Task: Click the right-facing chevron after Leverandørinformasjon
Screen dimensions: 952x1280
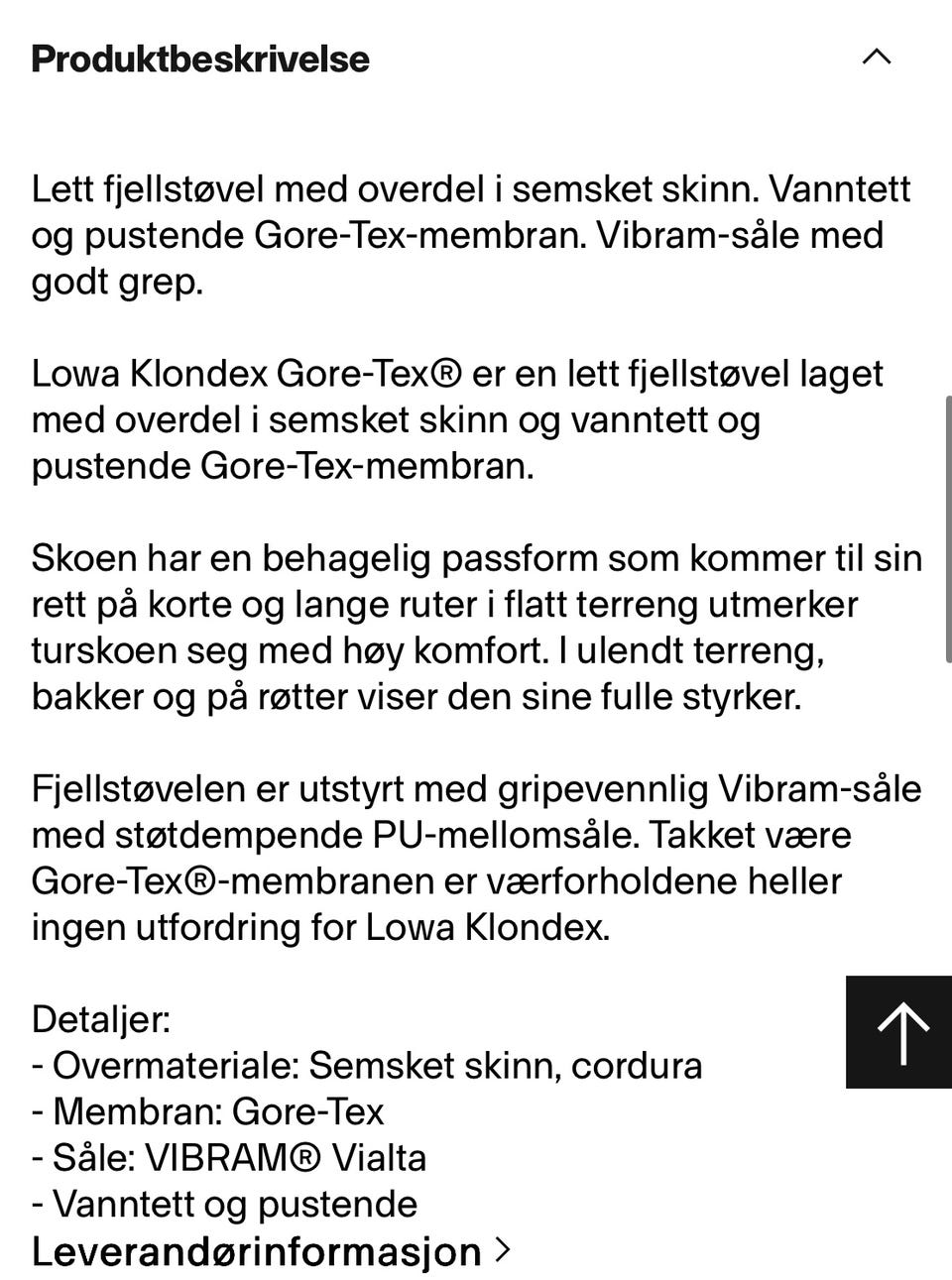Action: point(502,1251)
